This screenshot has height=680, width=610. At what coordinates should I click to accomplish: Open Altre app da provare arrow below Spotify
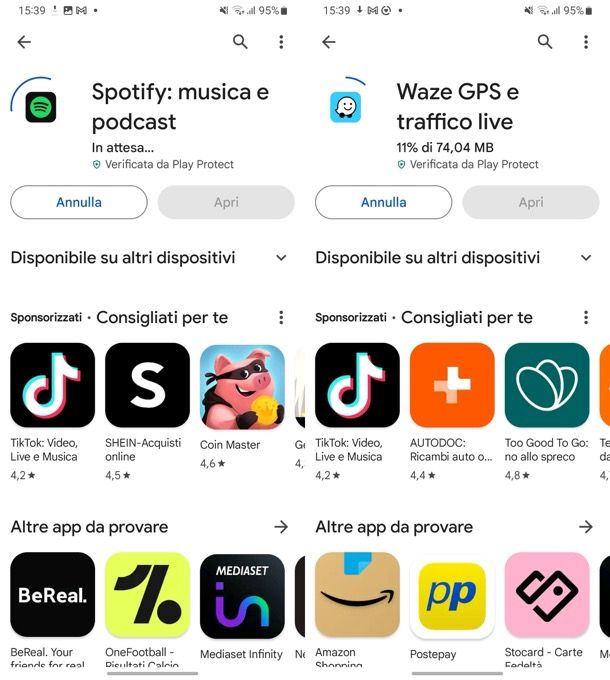point(281,527)
